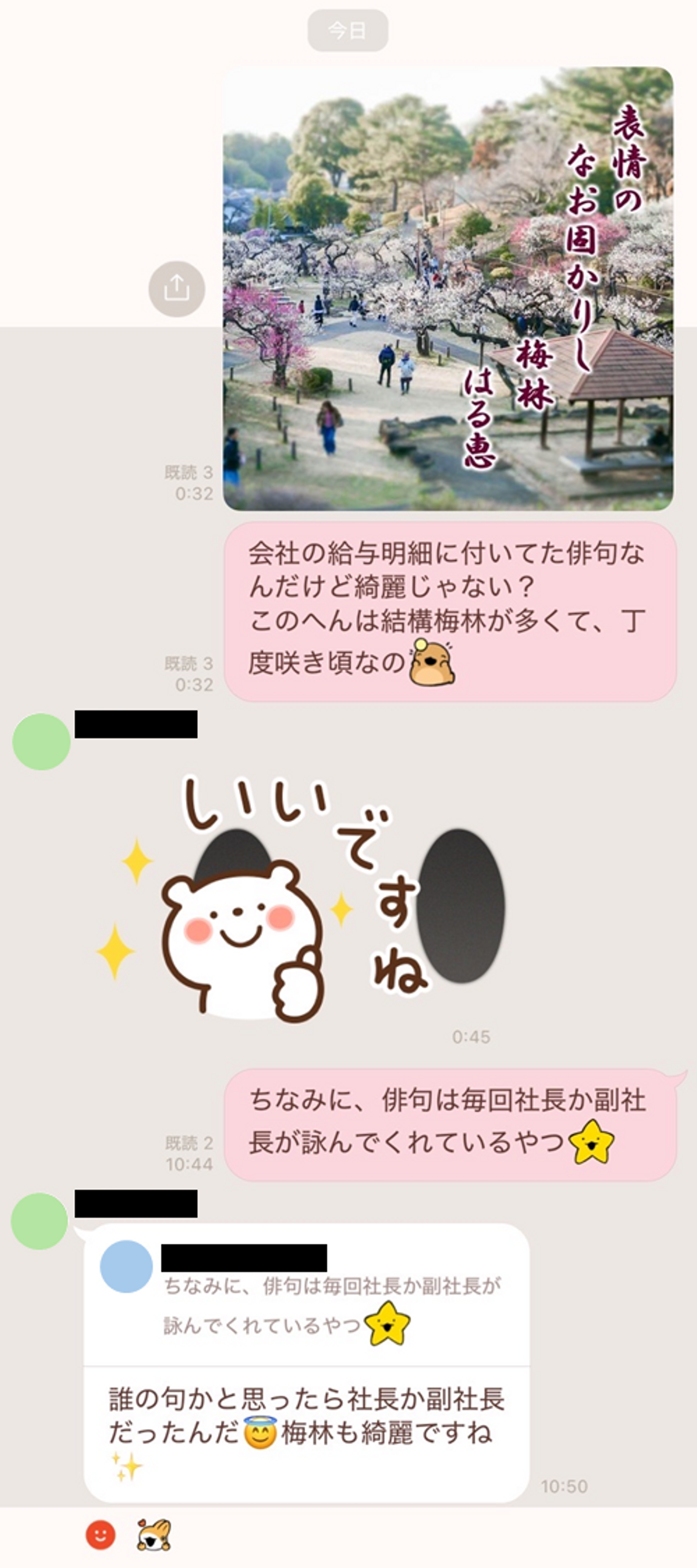View the red smiley reaction

coord(101,1535)
